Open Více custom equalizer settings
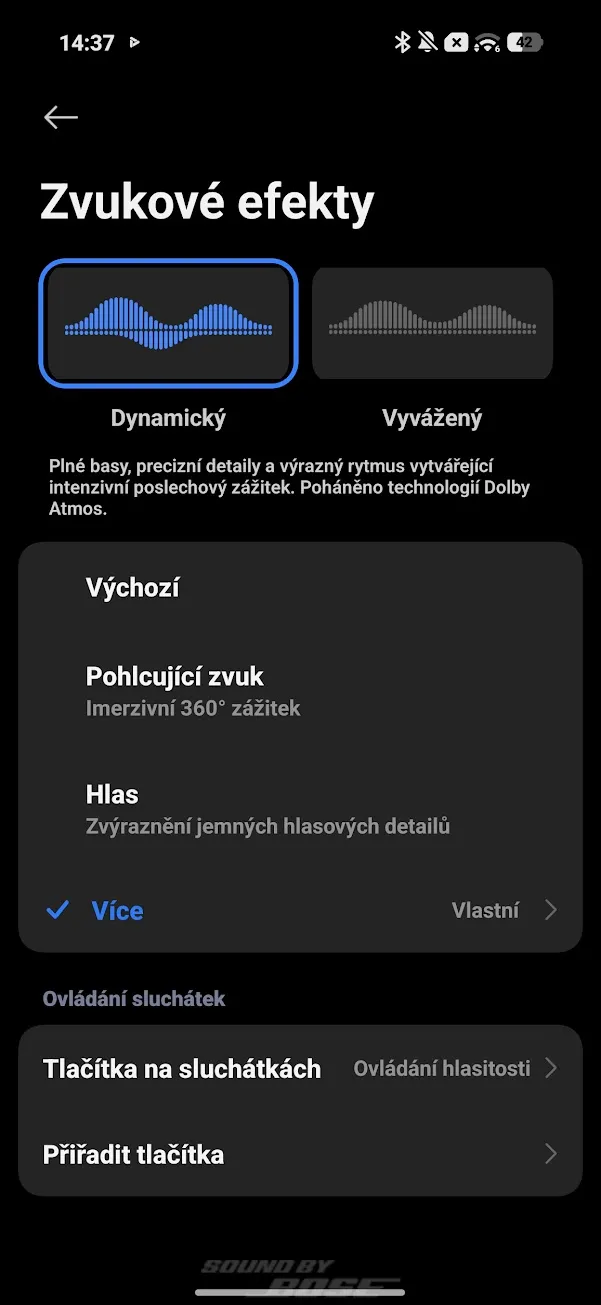The height and width of the screenshot is (1305, 601). coord(300,910)
